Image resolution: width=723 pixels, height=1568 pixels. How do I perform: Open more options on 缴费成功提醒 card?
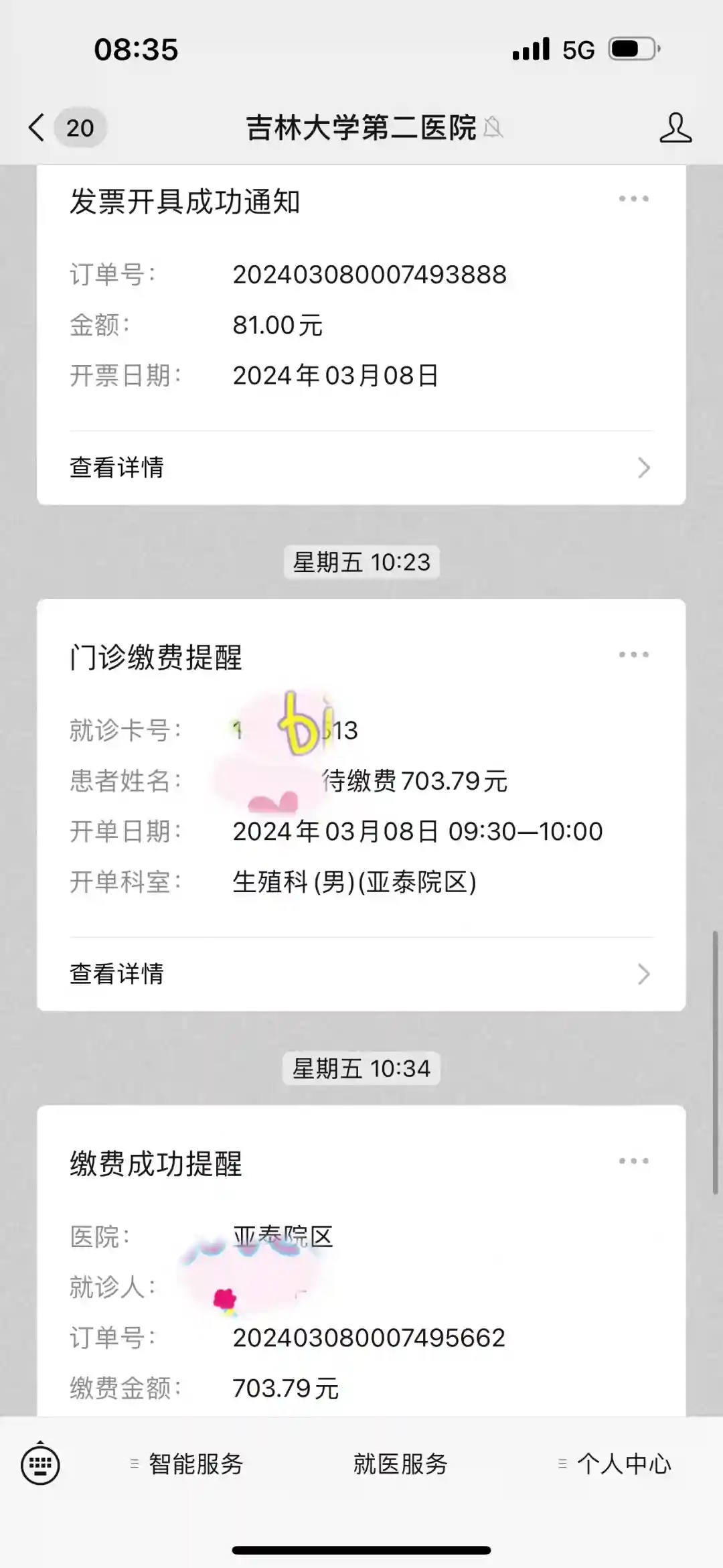[x=633, y=1161]
